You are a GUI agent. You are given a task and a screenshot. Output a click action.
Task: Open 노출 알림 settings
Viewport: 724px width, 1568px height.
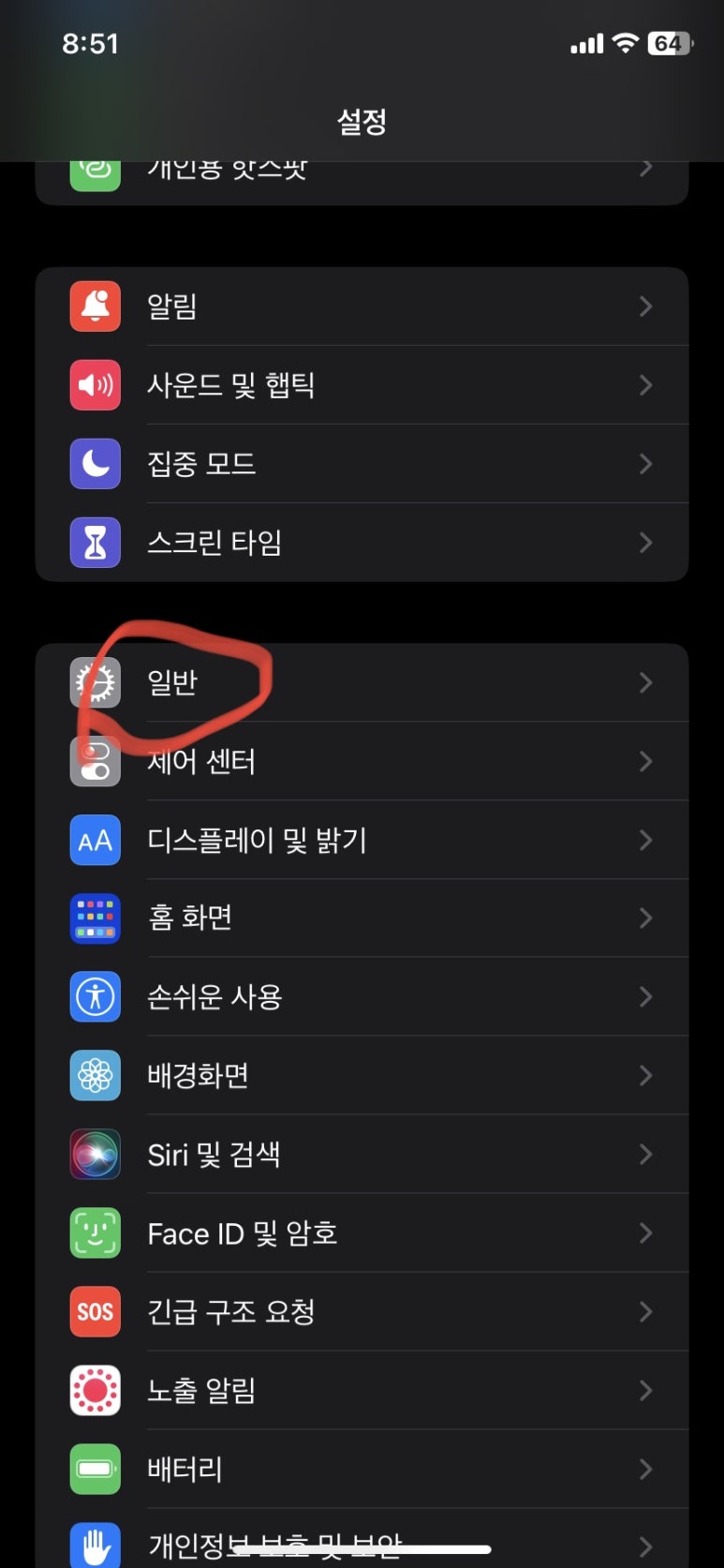pos(362,1390)
